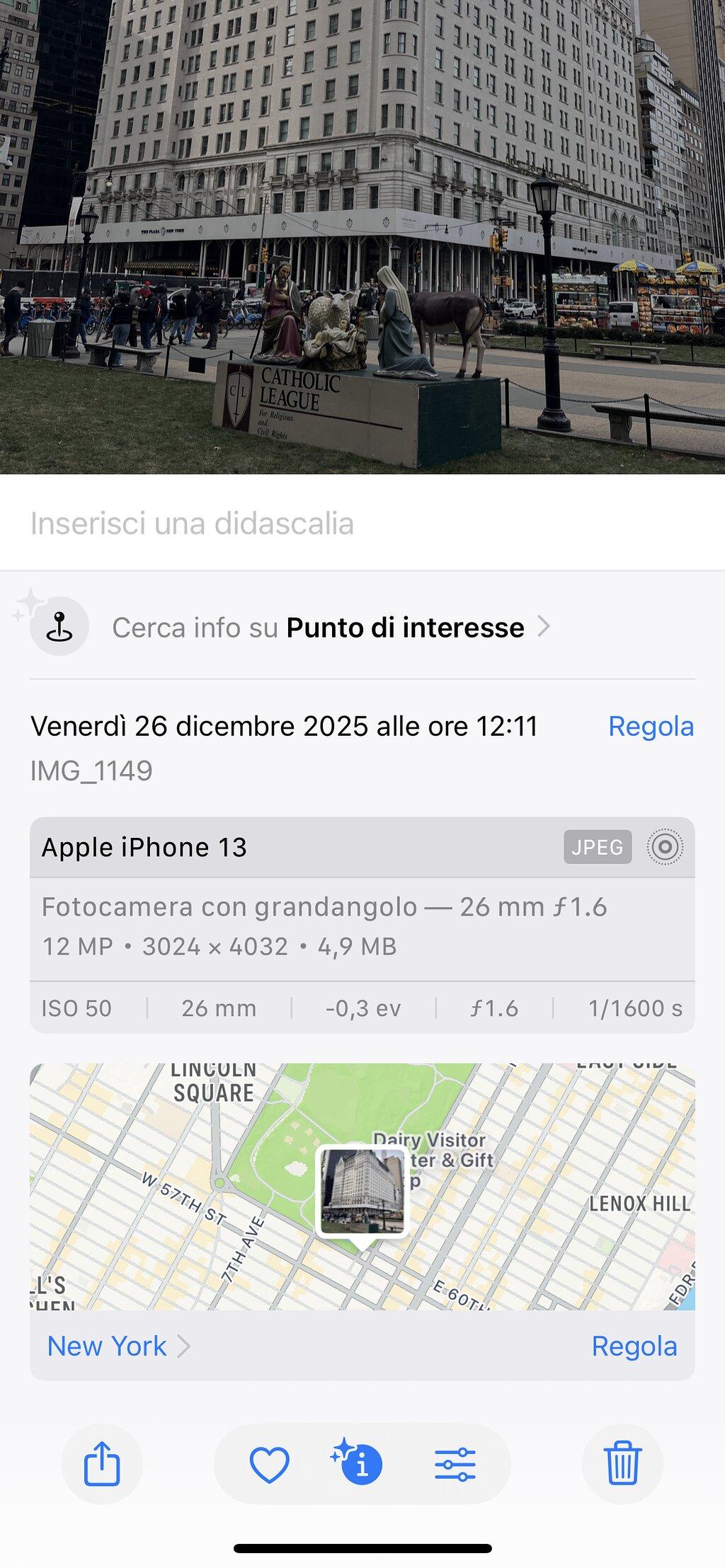This screenshot has width=725, height=1568.
Task: Tap Regola next to the photo date
Action: click(651, 727)
